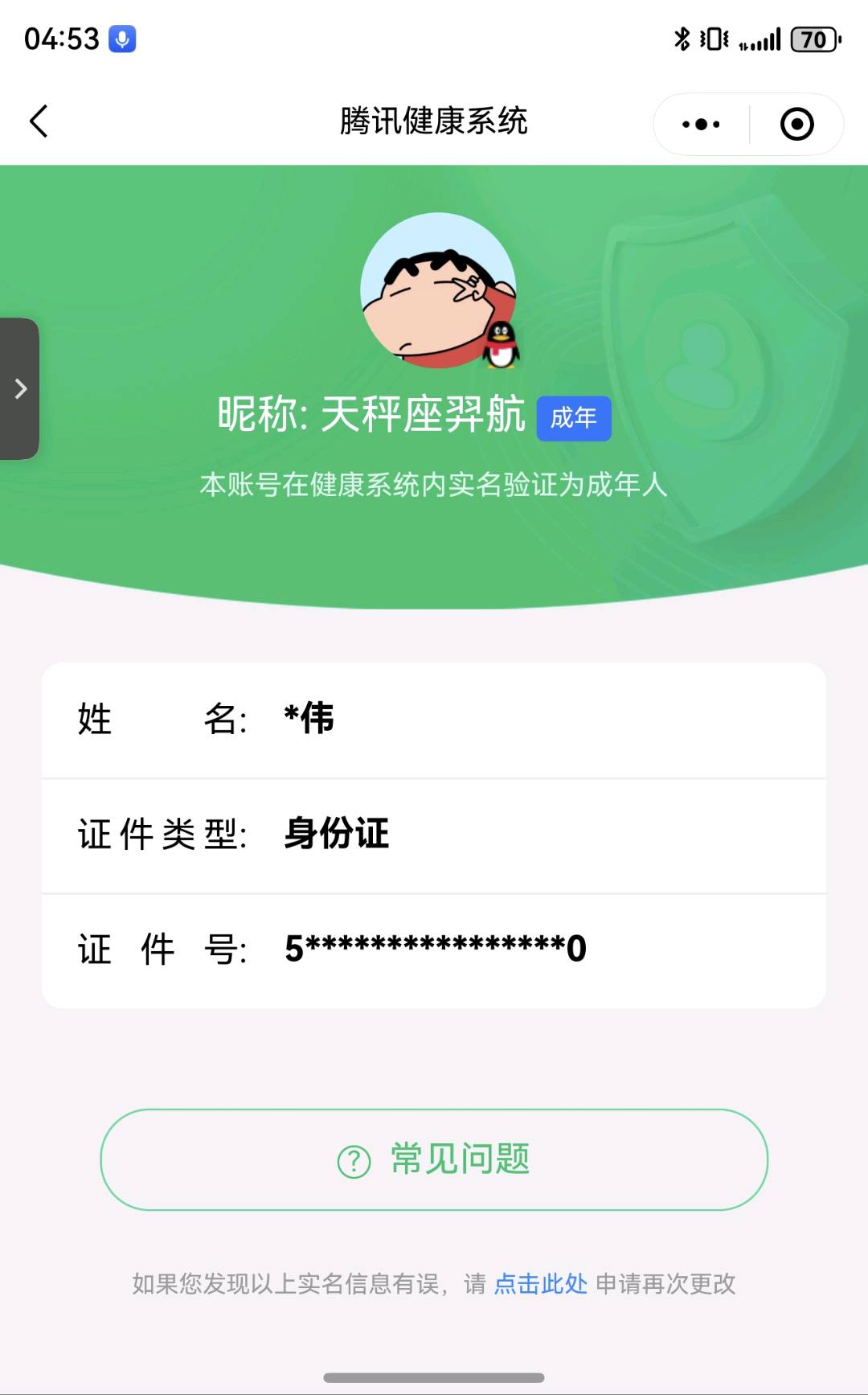The width and height of the screenshot is (868, 1395).
Task: Go back from 腾讯健康系统 page
Action: (39, 122)
